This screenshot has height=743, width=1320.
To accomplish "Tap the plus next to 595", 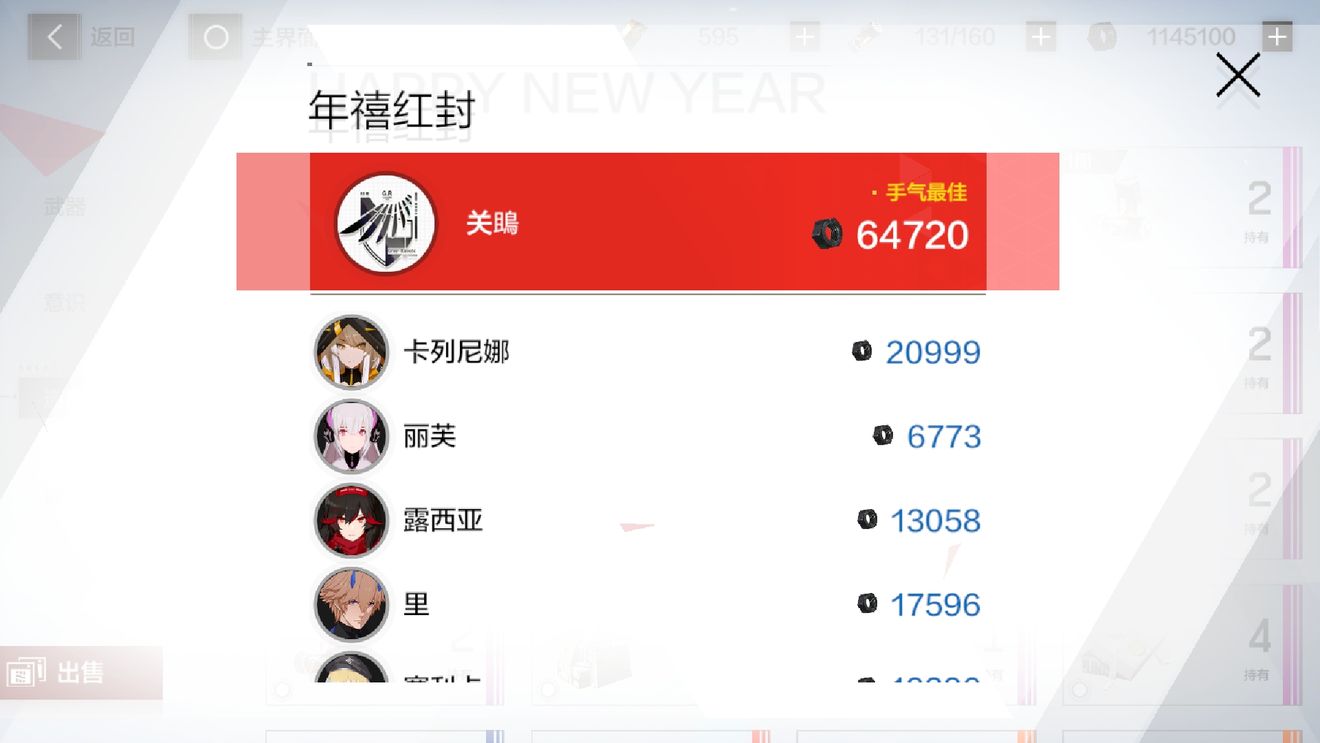I will [804, 37].
